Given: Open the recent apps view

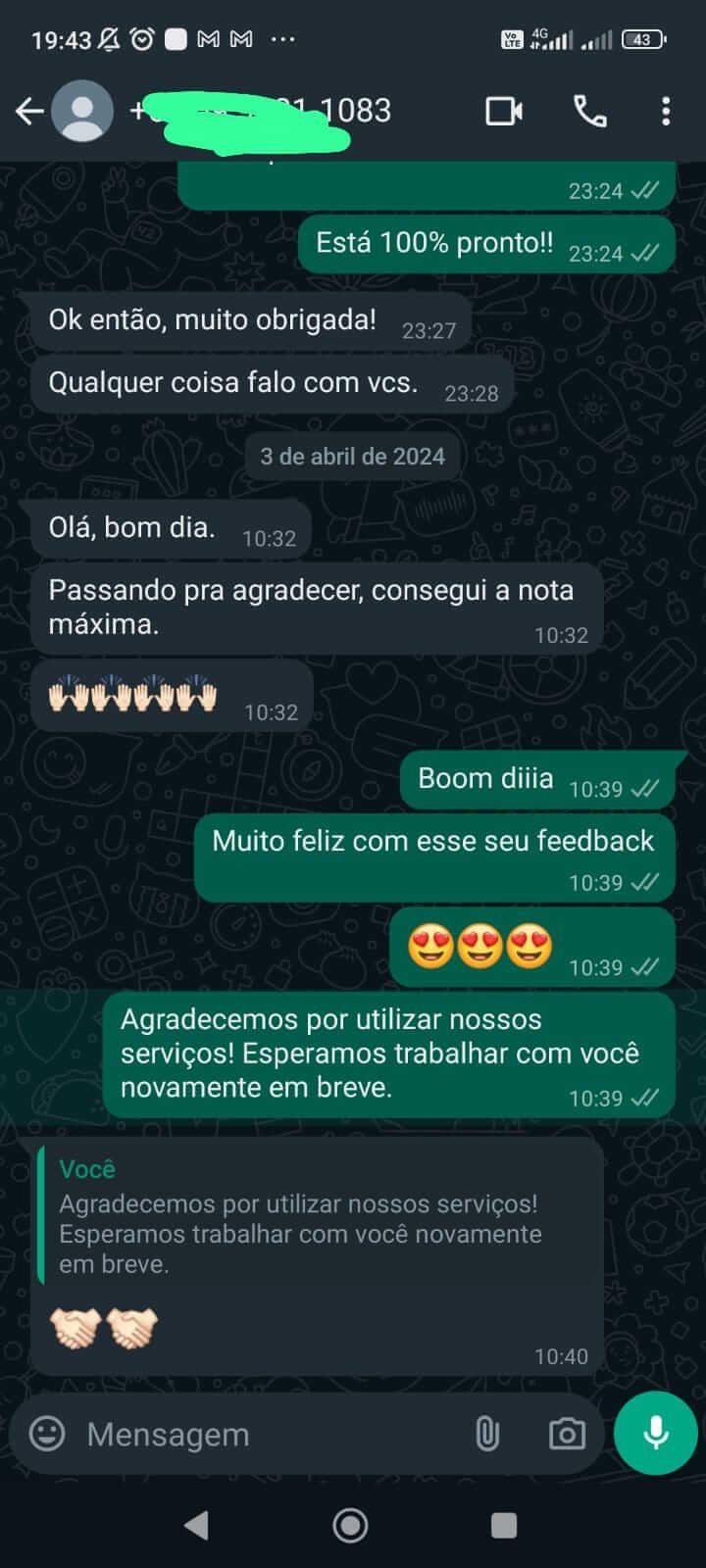Looking at the screenshot, I should (x=504, y=1525).
